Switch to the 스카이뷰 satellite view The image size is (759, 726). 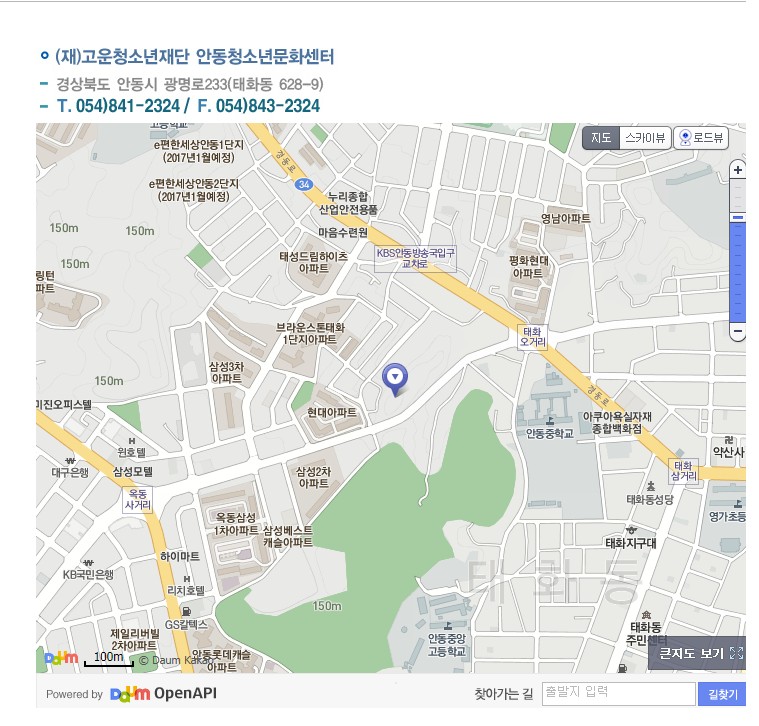point(643,138)
